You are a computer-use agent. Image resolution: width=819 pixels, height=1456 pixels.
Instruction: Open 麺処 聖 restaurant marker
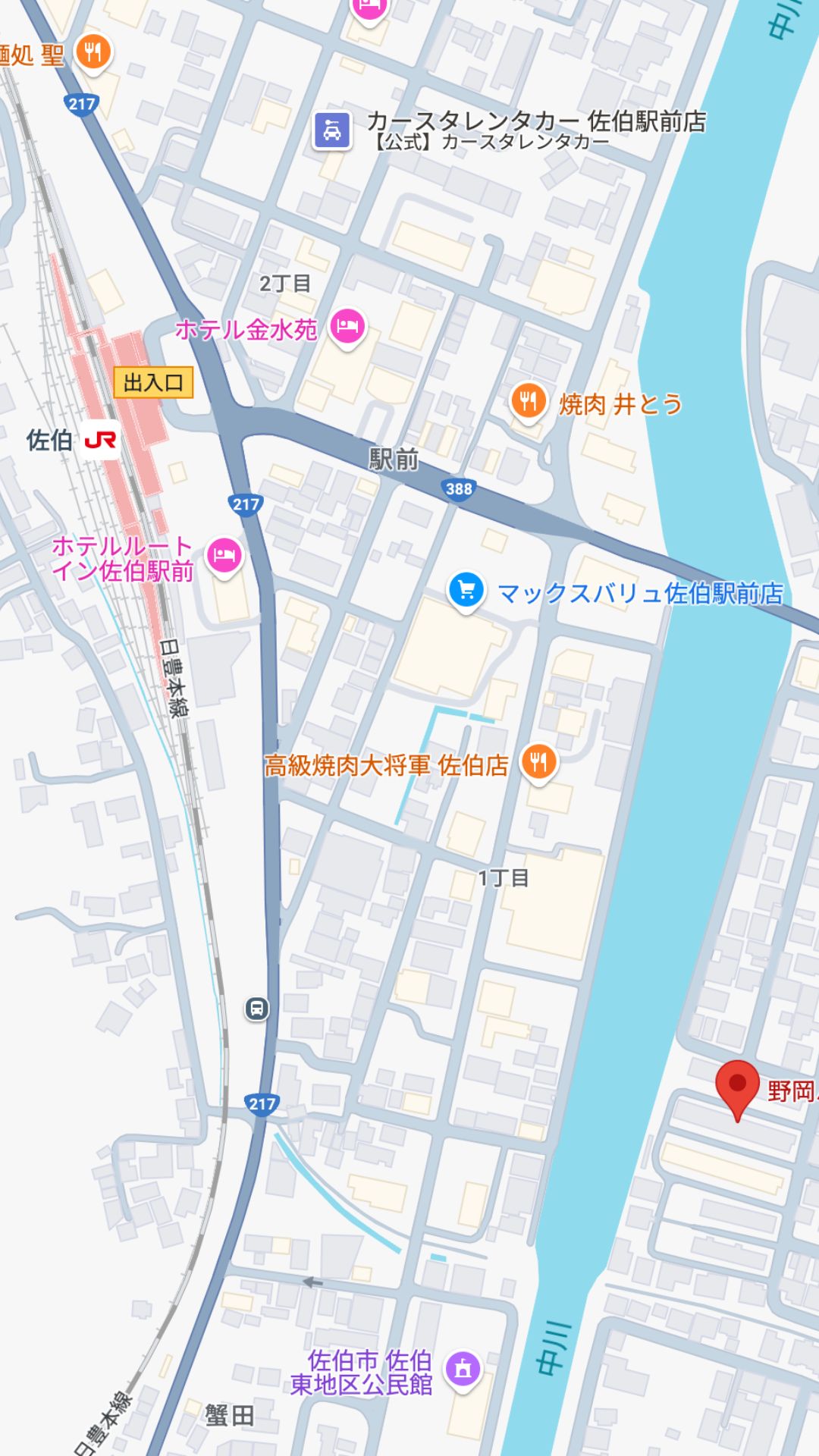93,53
